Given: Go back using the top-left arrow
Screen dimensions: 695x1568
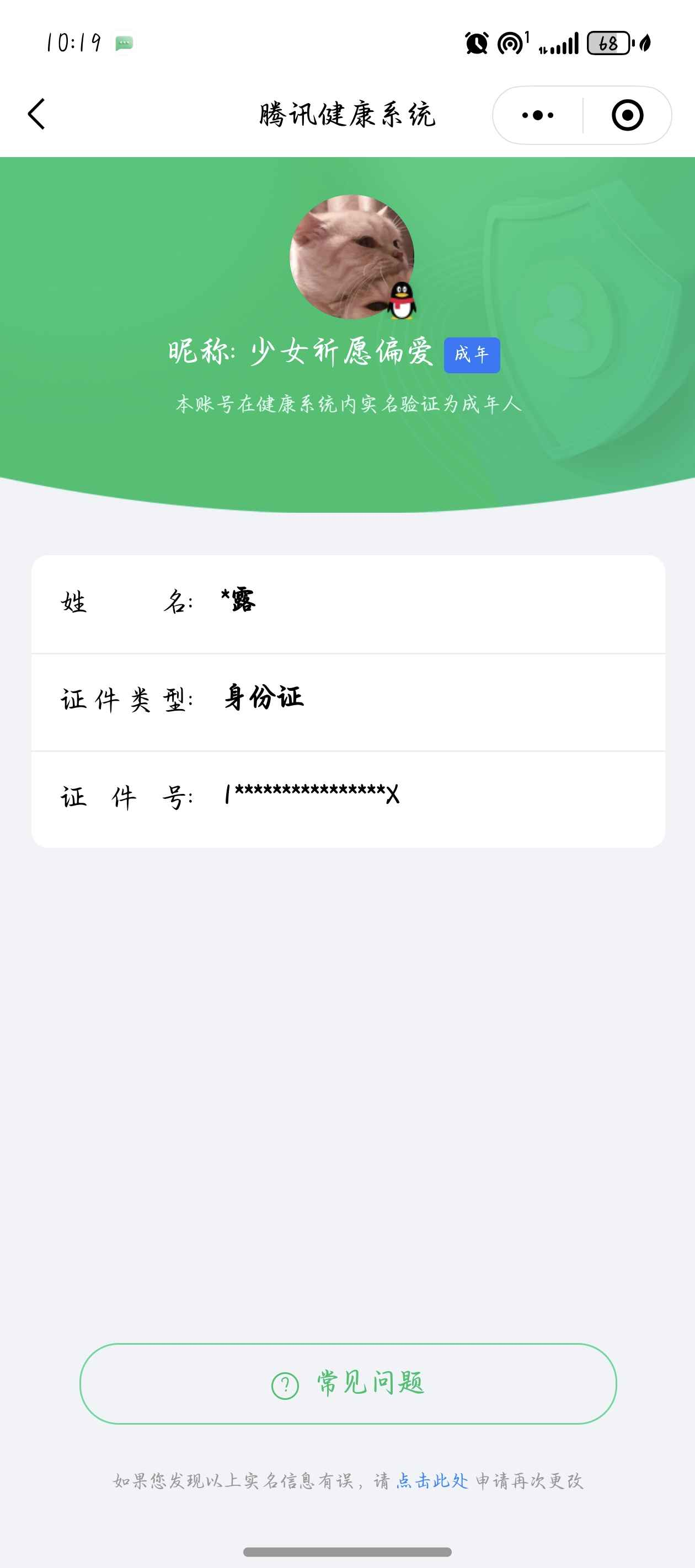Looking at the screenshot, I should click(36, 115).
